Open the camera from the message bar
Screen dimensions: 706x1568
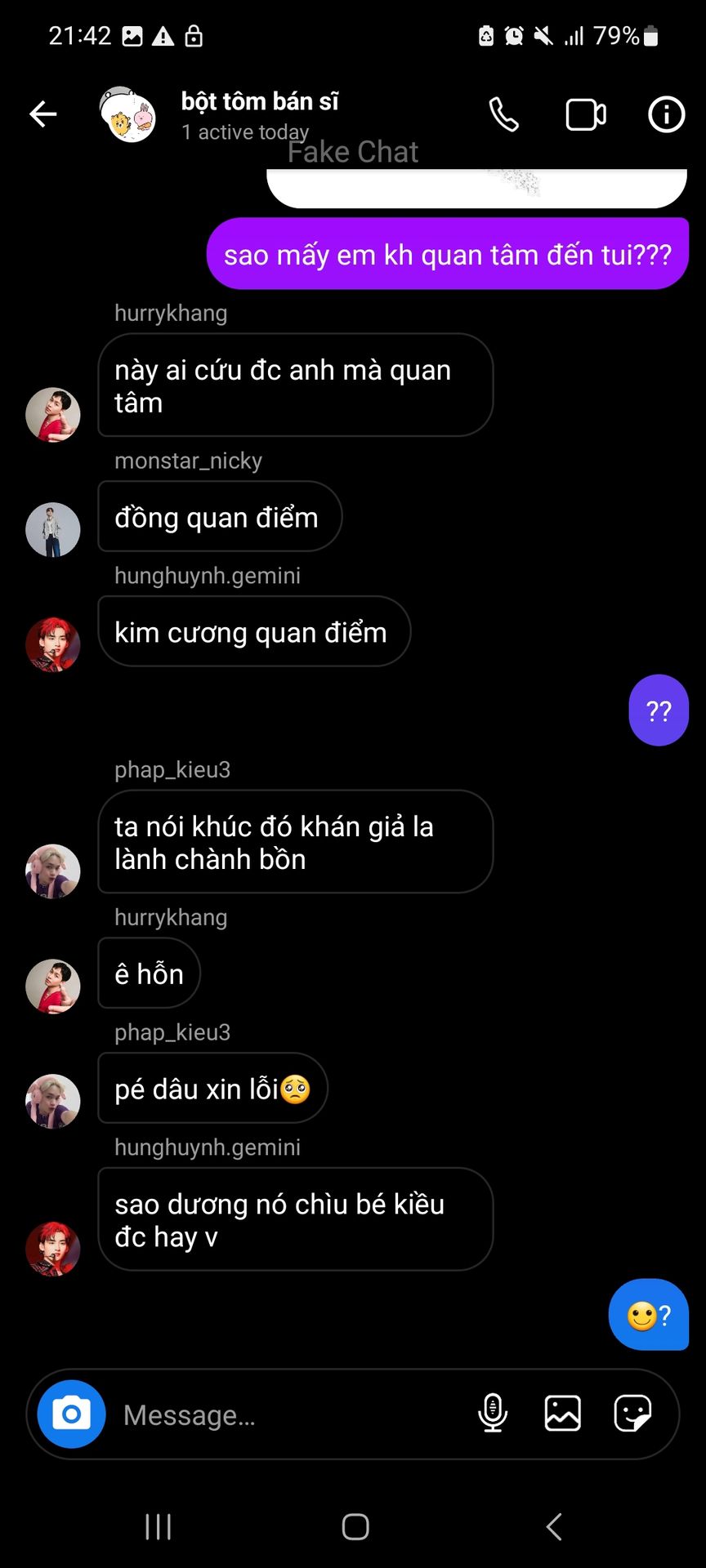click(72, 1414)
